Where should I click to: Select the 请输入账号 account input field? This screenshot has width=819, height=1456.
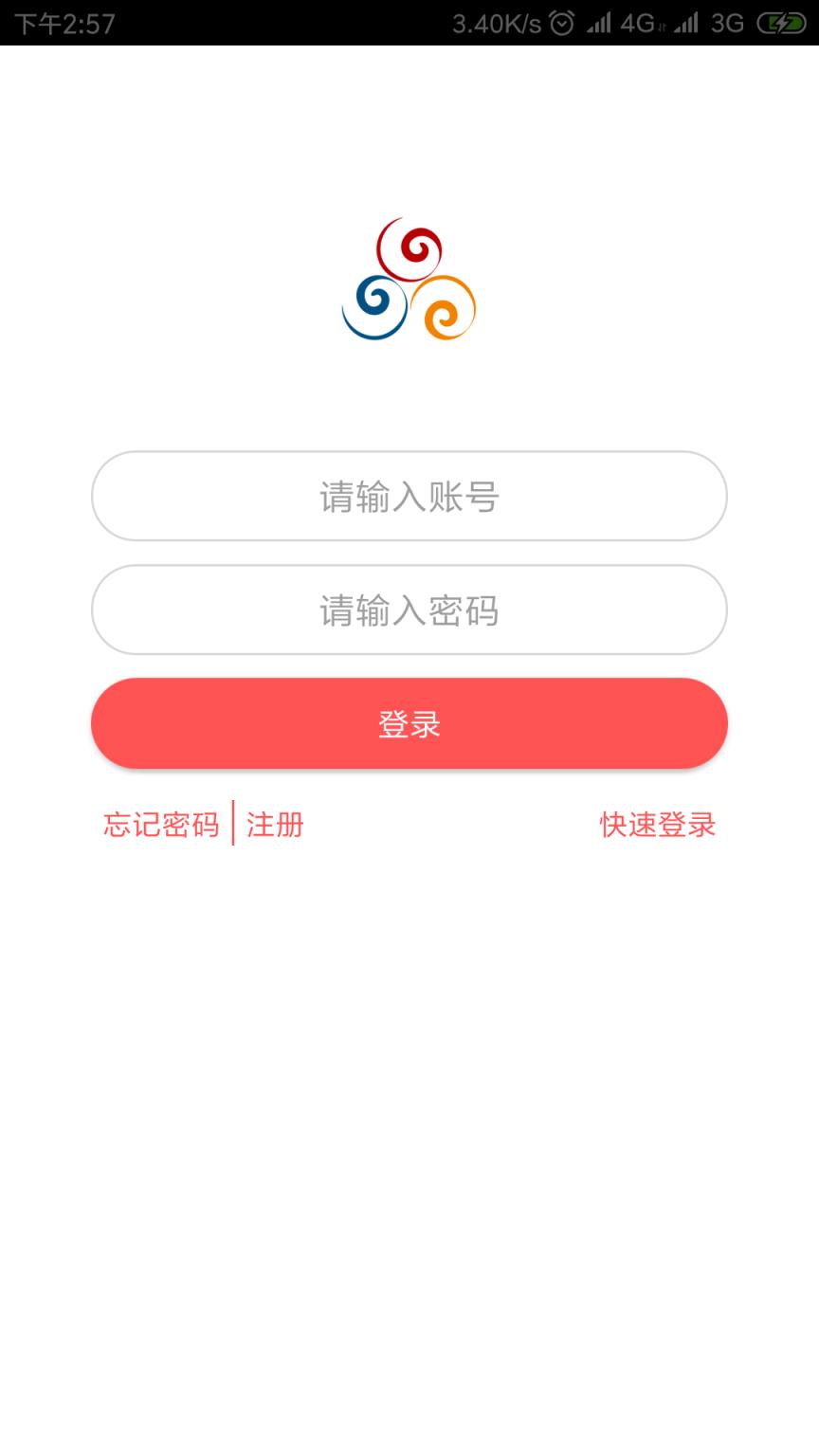(x=409, y=497)
